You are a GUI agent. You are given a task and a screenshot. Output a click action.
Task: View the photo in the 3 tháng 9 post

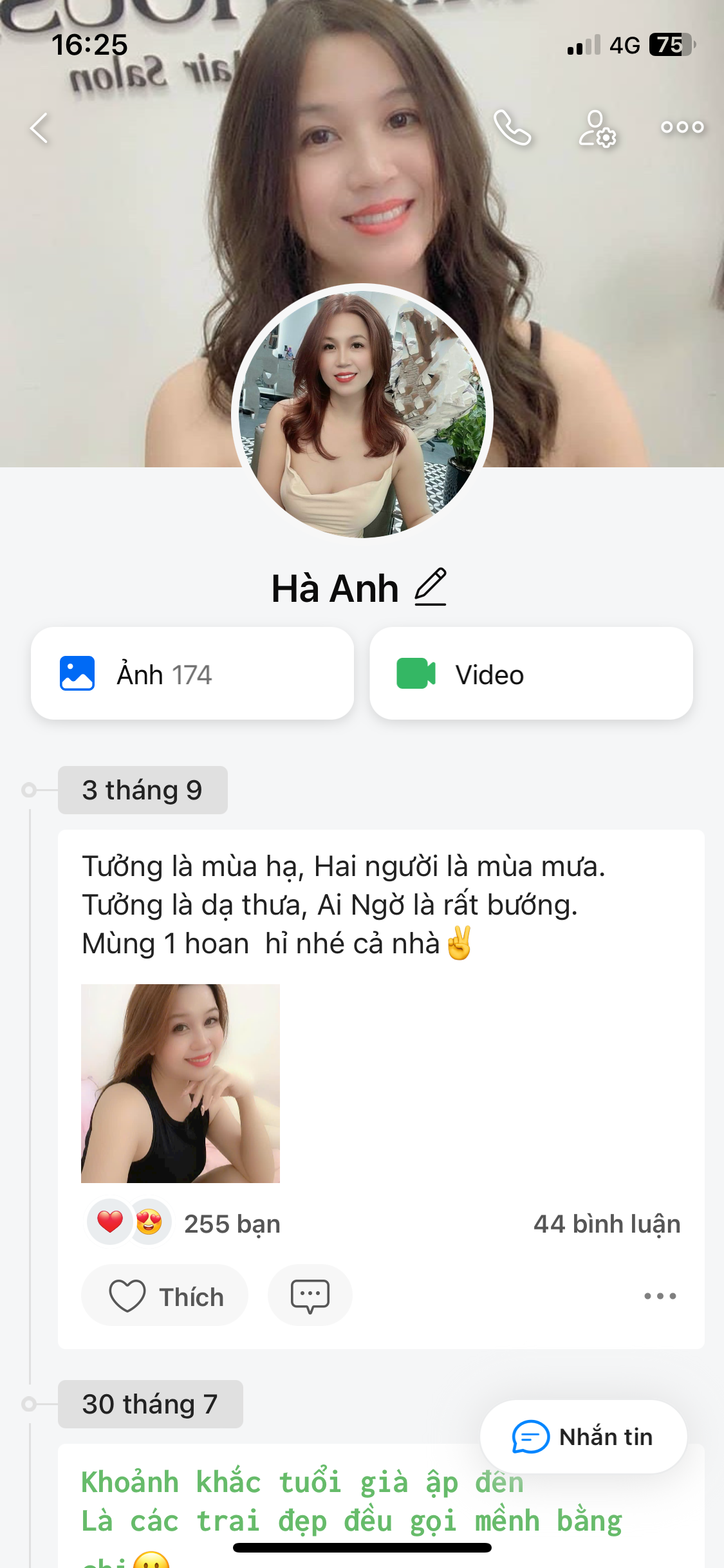coord(180,1083)
